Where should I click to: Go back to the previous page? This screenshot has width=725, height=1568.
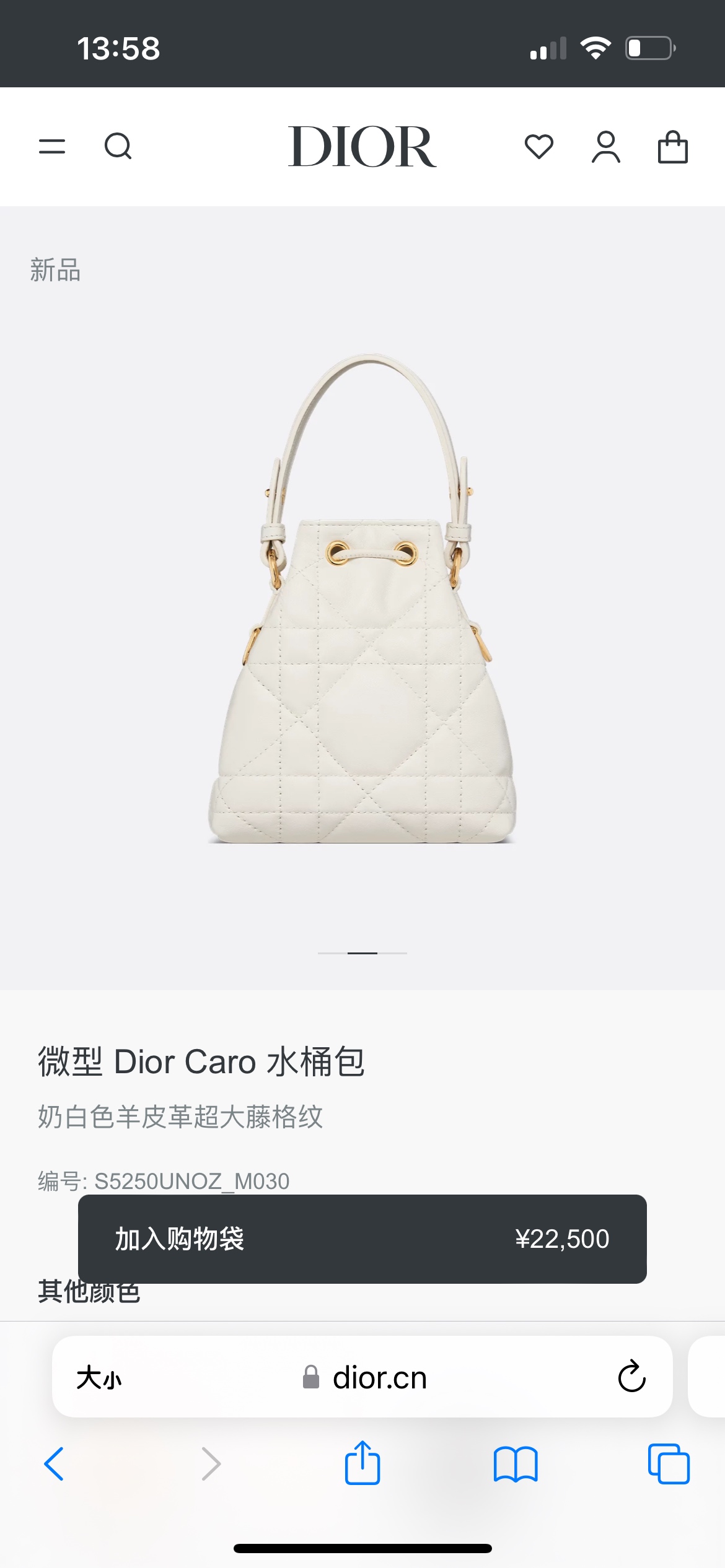tap(54, 1464)
